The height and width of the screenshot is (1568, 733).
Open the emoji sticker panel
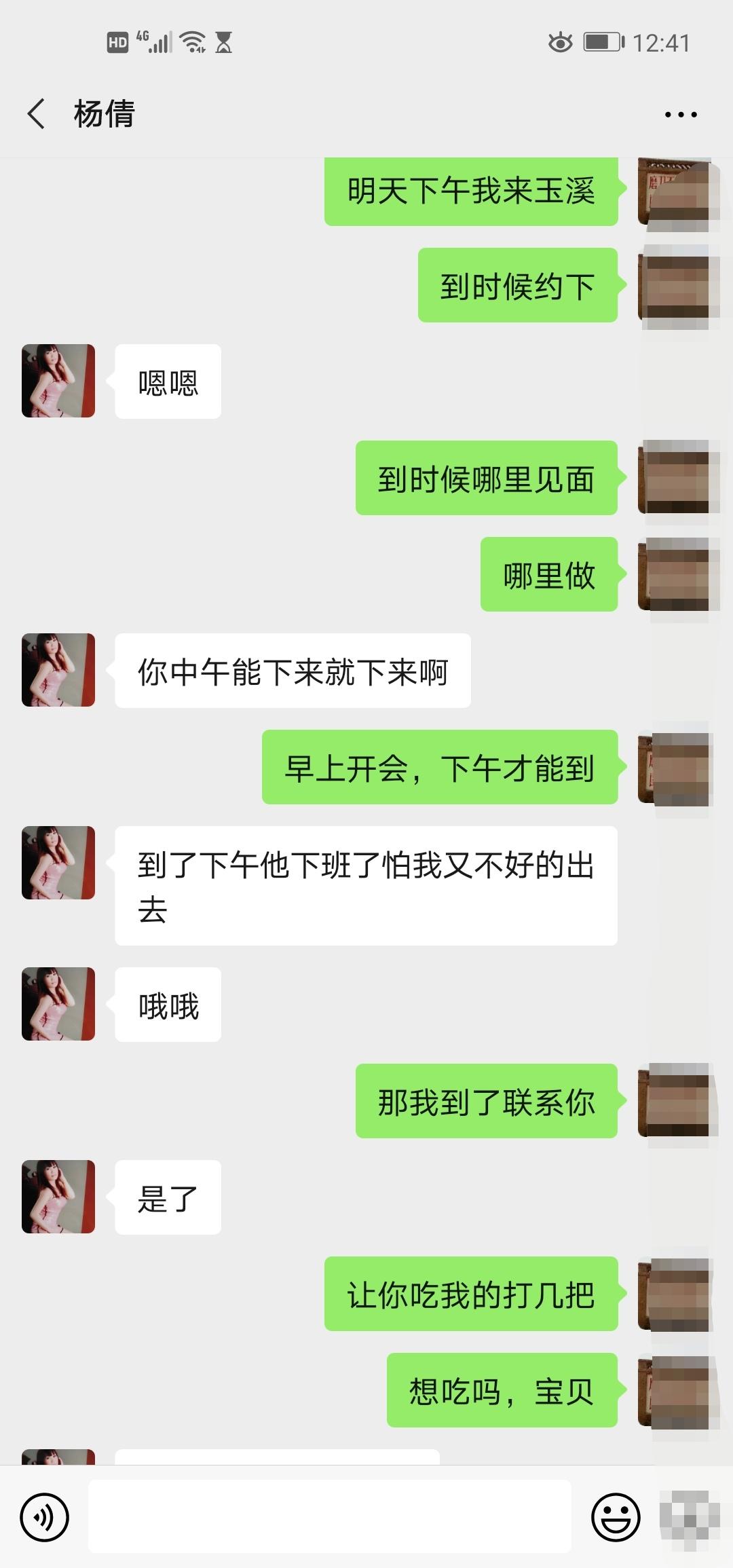pyautogui.click(x=616, y=1517)
